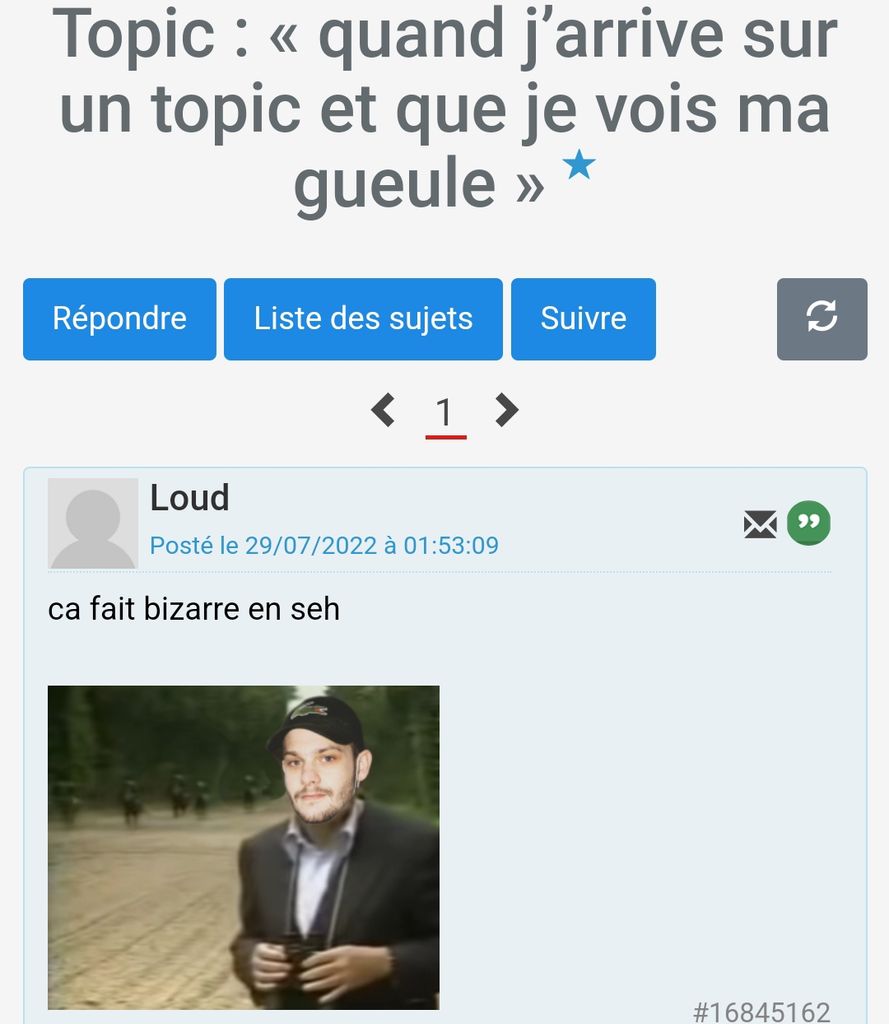Refresh the topic page
889x1024 pixels.
821,319
